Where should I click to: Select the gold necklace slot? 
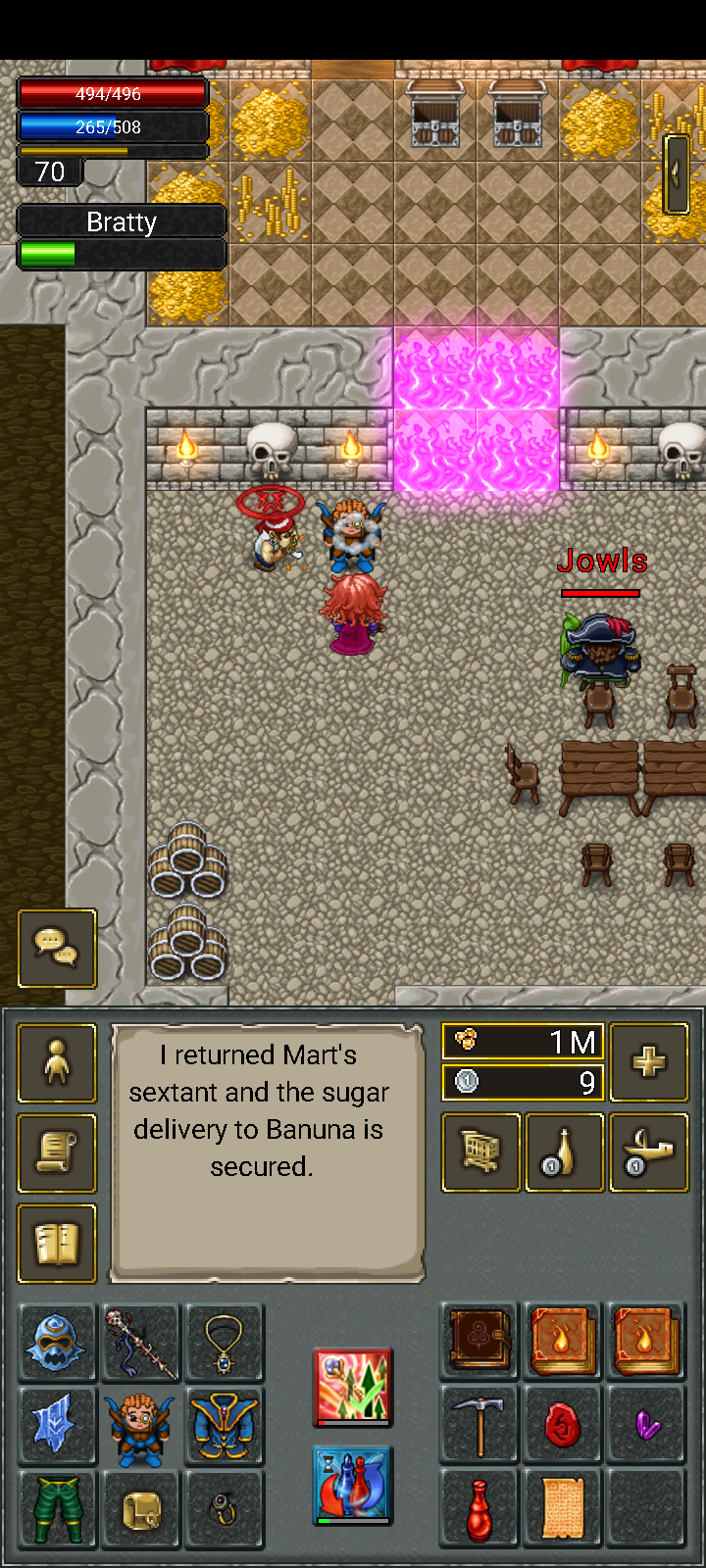[224, 1342]
